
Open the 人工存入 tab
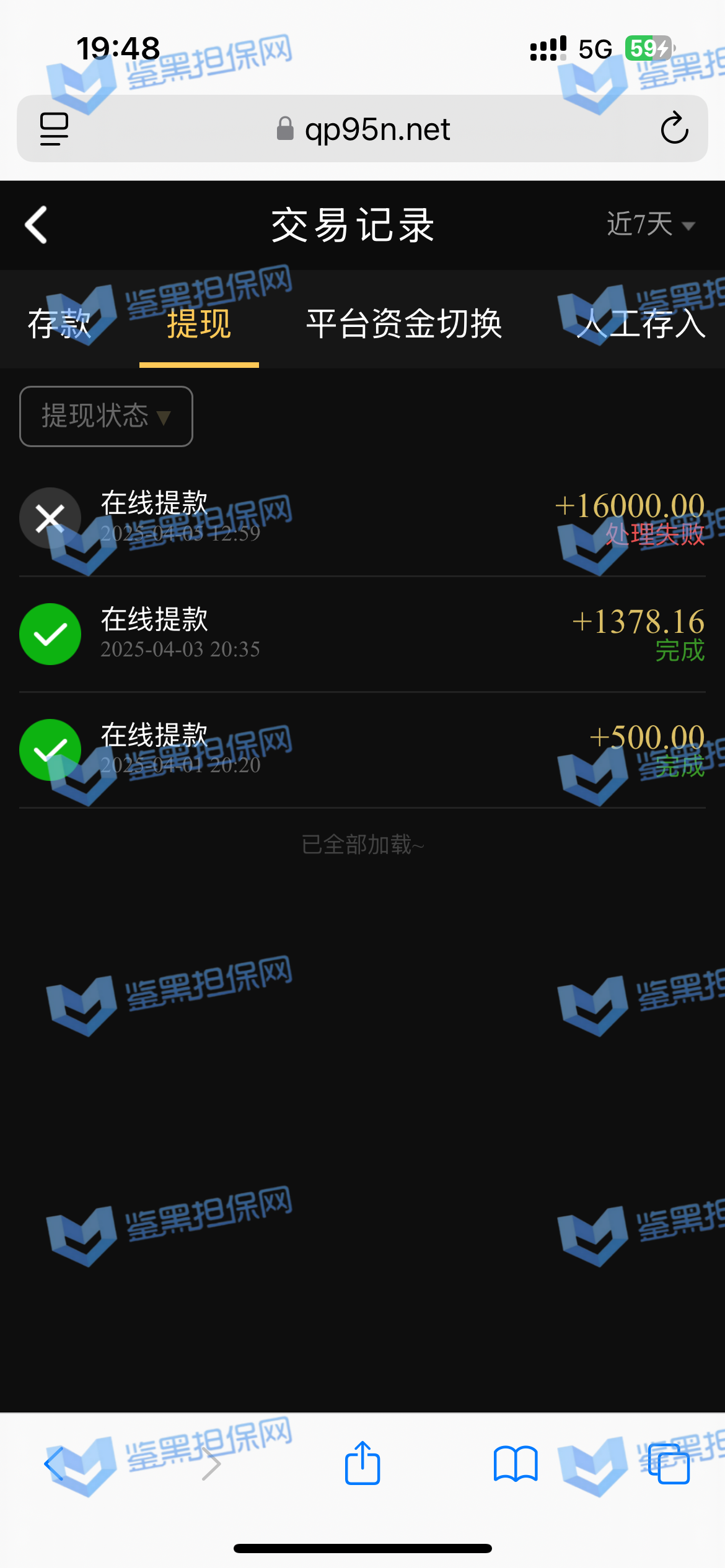pyautogui.click(x=641, y=323)
